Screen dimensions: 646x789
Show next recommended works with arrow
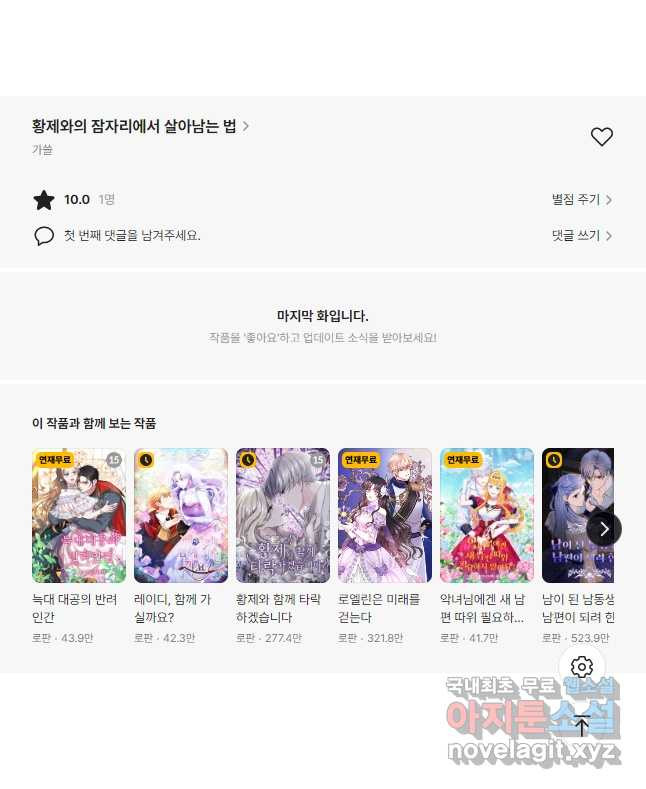(603, 528)
